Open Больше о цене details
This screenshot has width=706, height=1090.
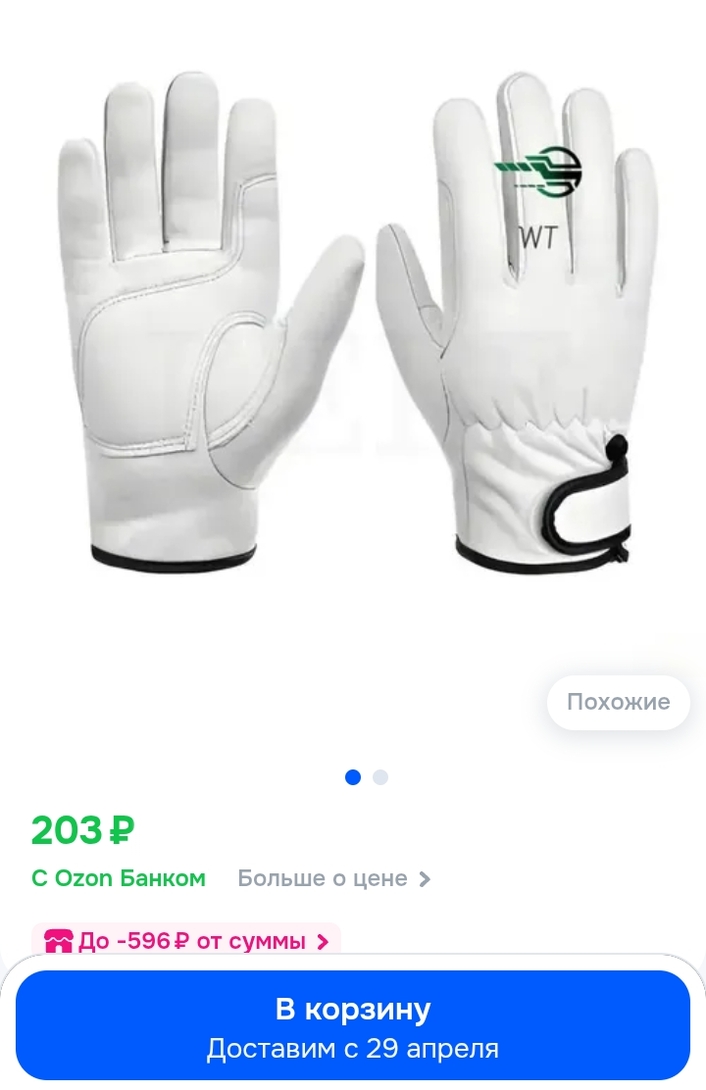[333, 879]
